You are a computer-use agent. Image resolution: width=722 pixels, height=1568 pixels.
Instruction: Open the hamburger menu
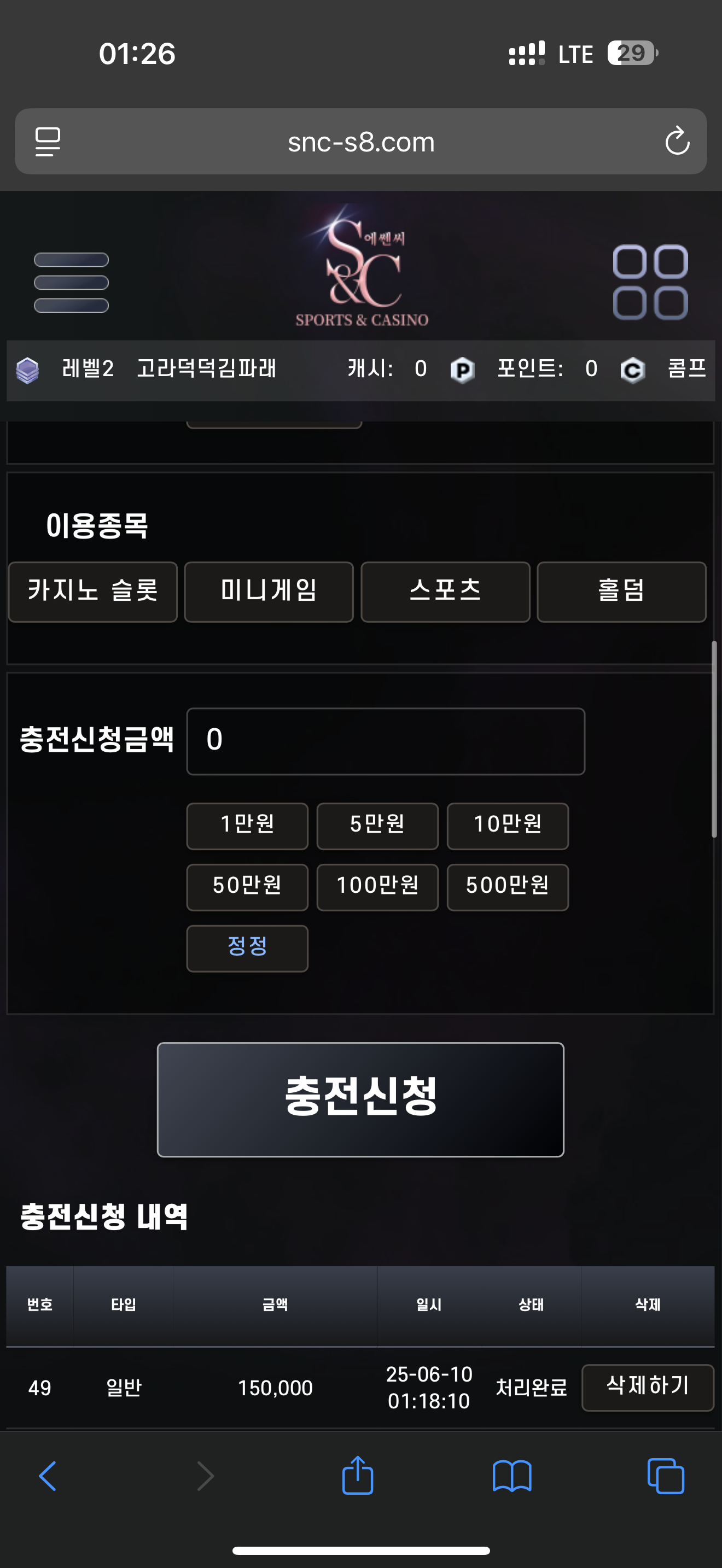coord(71,283)
